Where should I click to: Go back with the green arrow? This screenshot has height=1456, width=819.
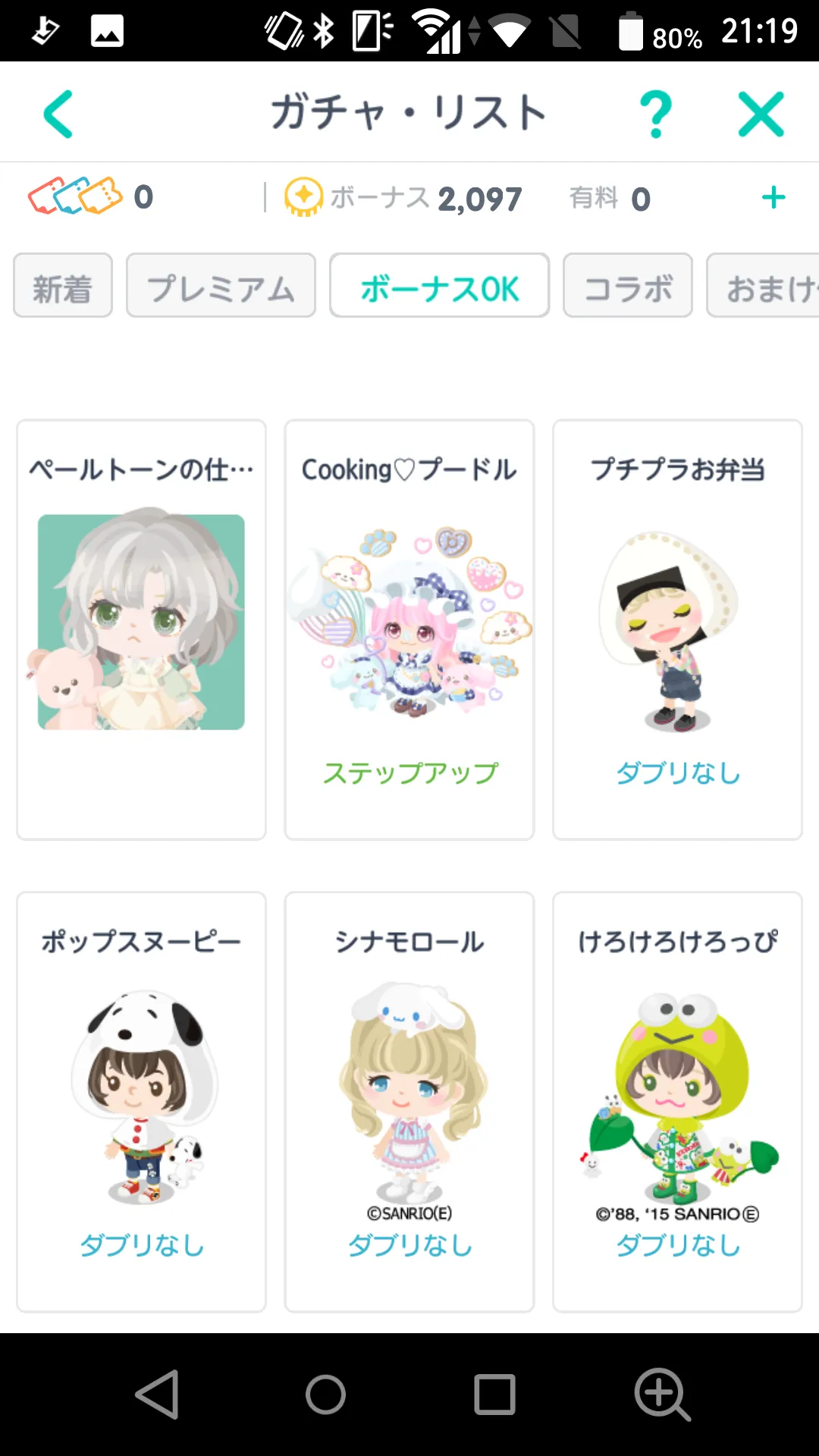[58, 115]
